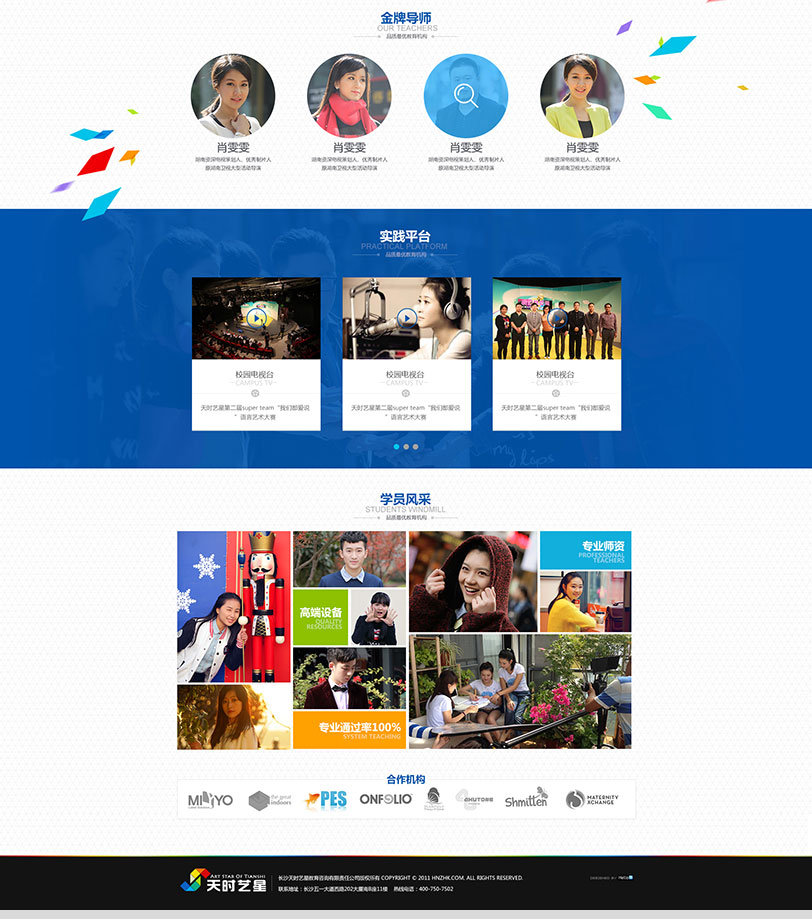
Task: Open the 高端设备 green tile
Action: coord(320,617)
